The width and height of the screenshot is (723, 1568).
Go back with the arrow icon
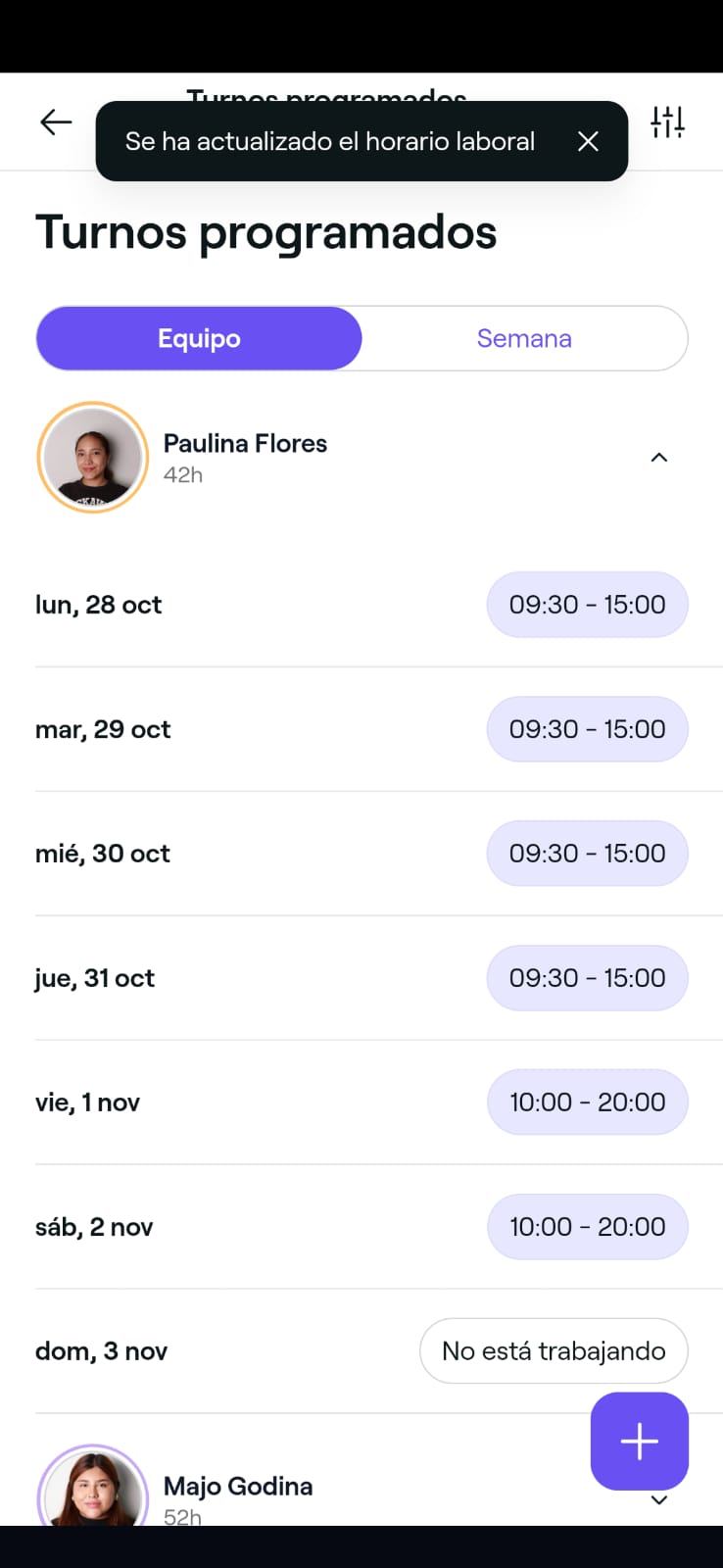[x=56, y=122]
